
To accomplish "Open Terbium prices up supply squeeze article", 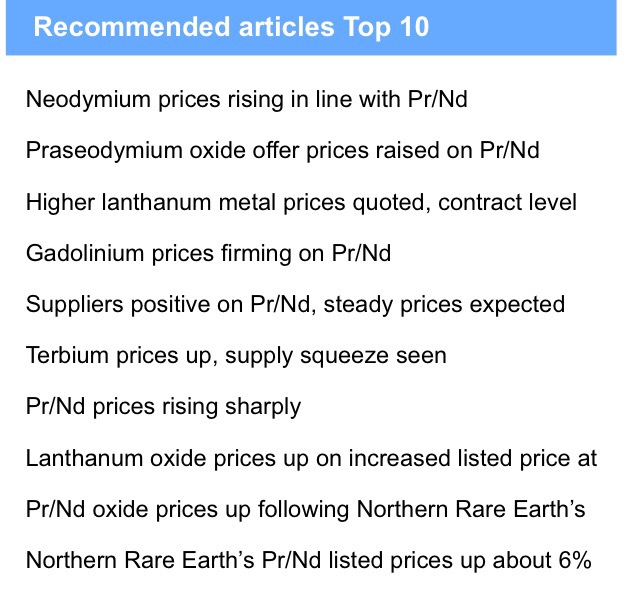I will tap(236, 355).
